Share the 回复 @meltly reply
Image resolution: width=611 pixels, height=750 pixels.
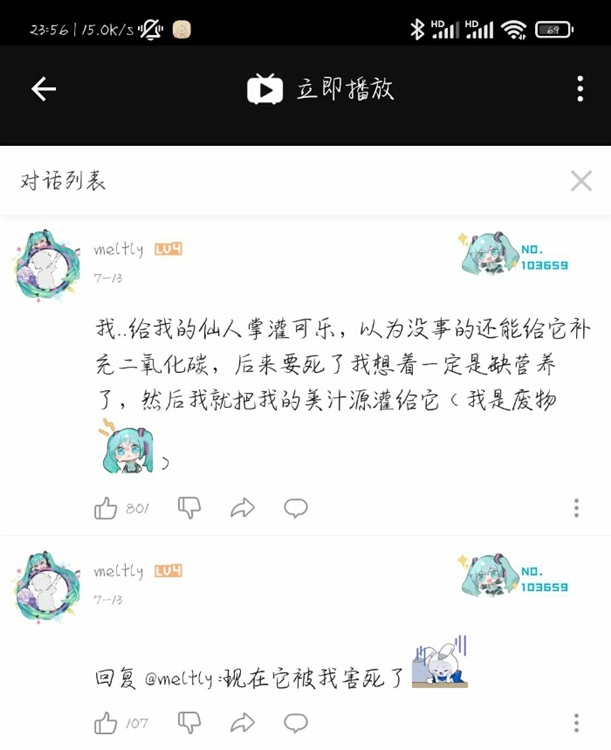[242, 723]
